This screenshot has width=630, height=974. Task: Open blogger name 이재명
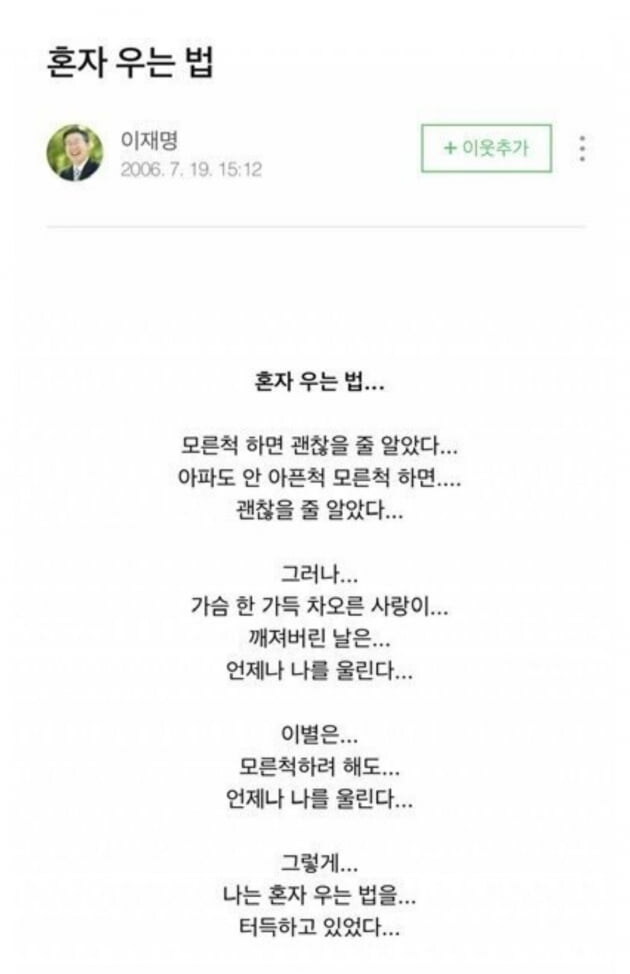point(149,139)
